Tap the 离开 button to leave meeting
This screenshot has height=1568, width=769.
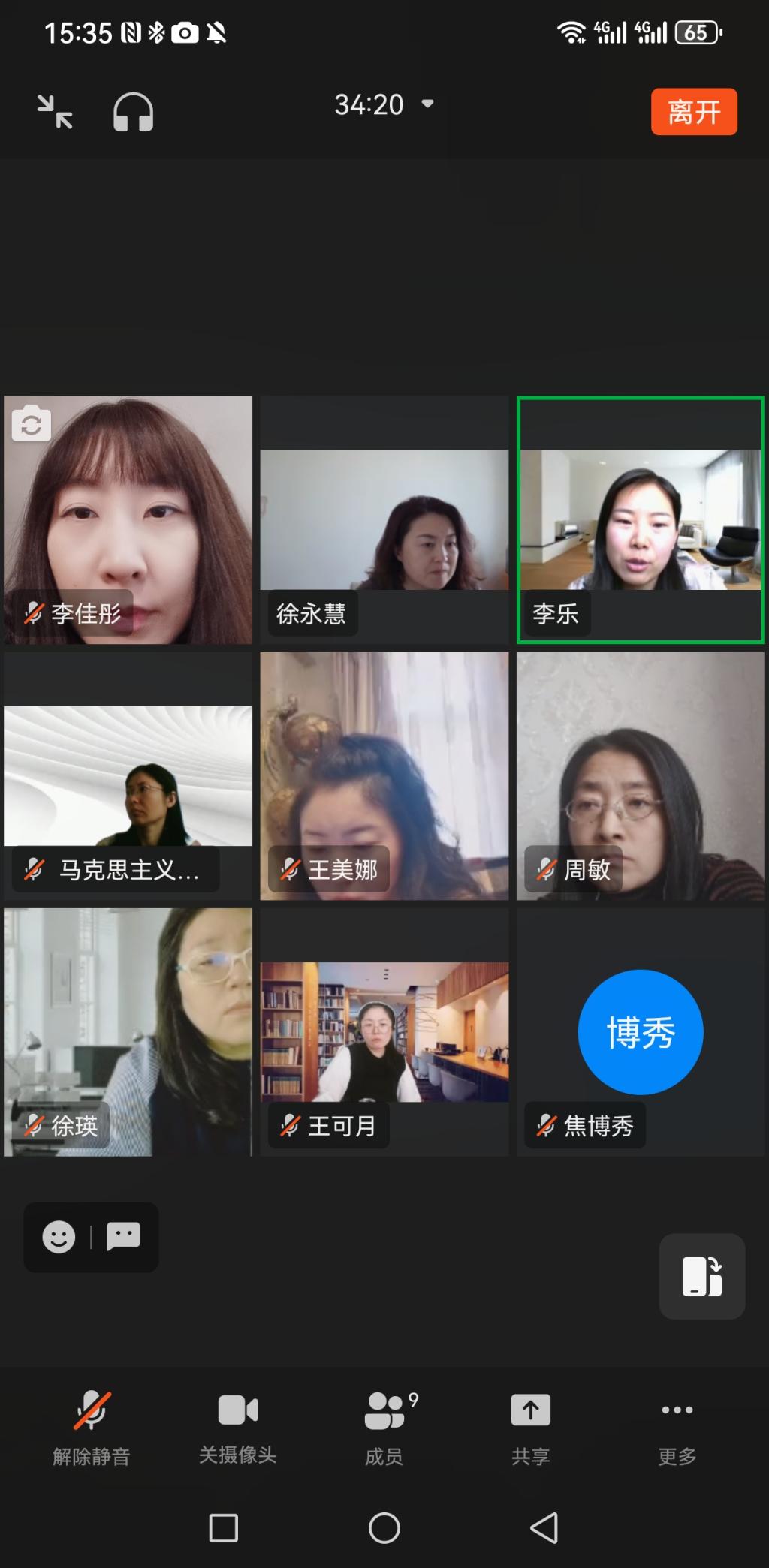tap(693, 112)
